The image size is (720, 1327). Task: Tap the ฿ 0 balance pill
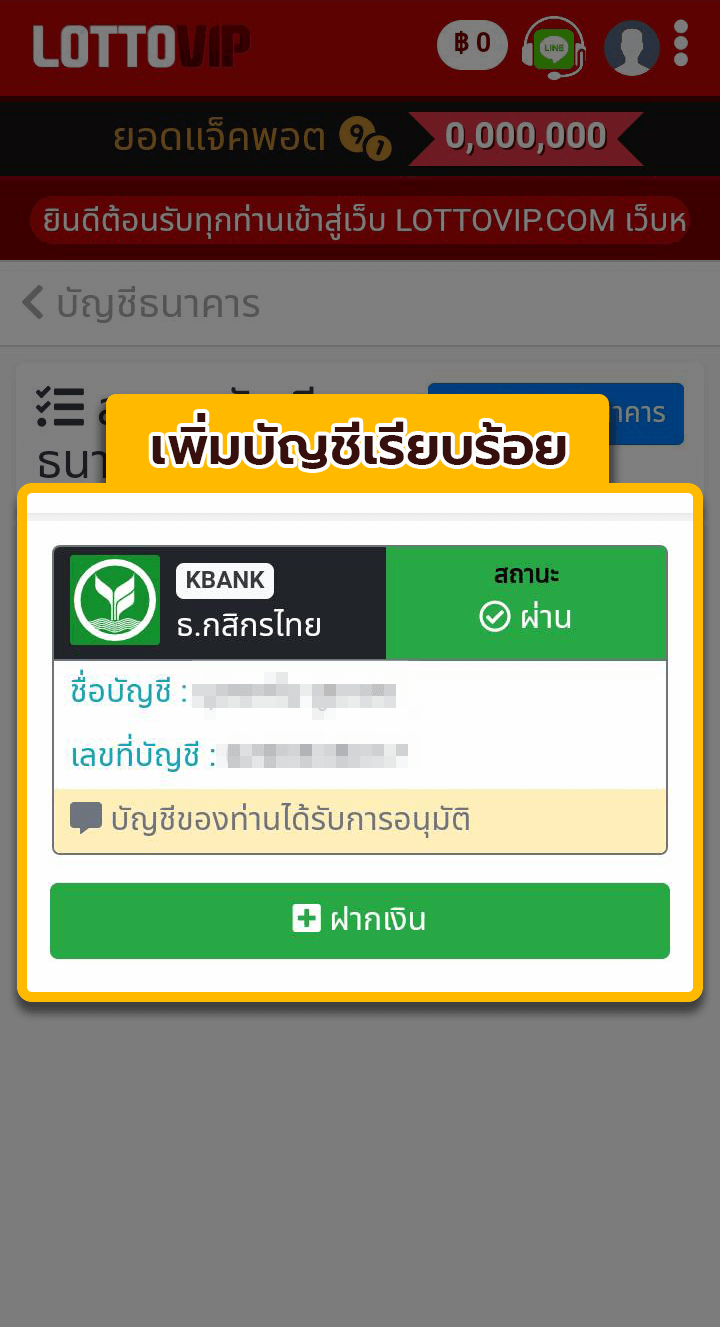click(x=472, y=44)
